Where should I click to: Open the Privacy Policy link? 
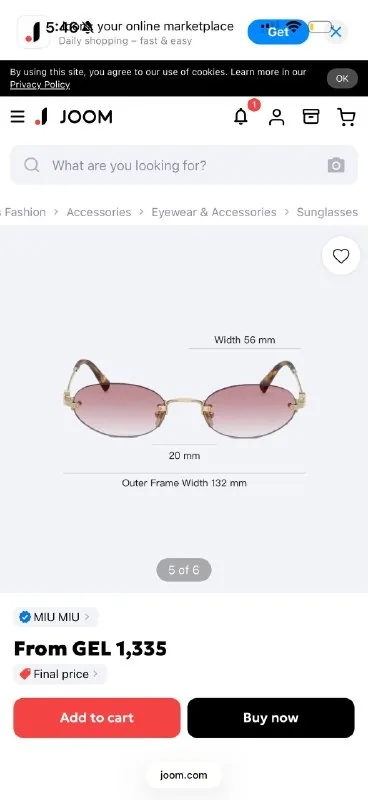pos(40,85)
